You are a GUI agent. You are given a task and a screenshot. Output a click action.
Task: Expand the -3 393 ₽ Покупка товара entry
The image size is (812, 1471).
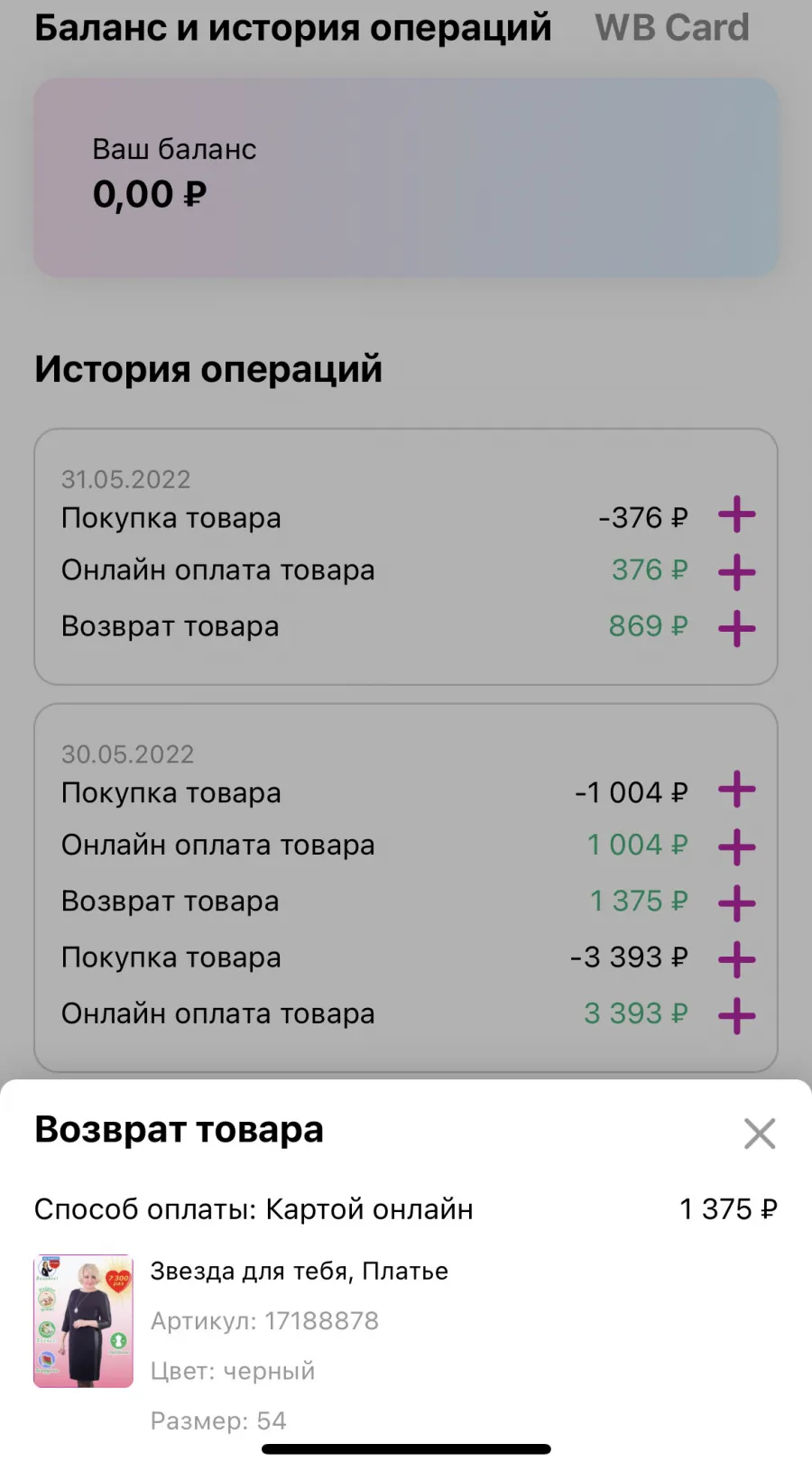[737, 959]
